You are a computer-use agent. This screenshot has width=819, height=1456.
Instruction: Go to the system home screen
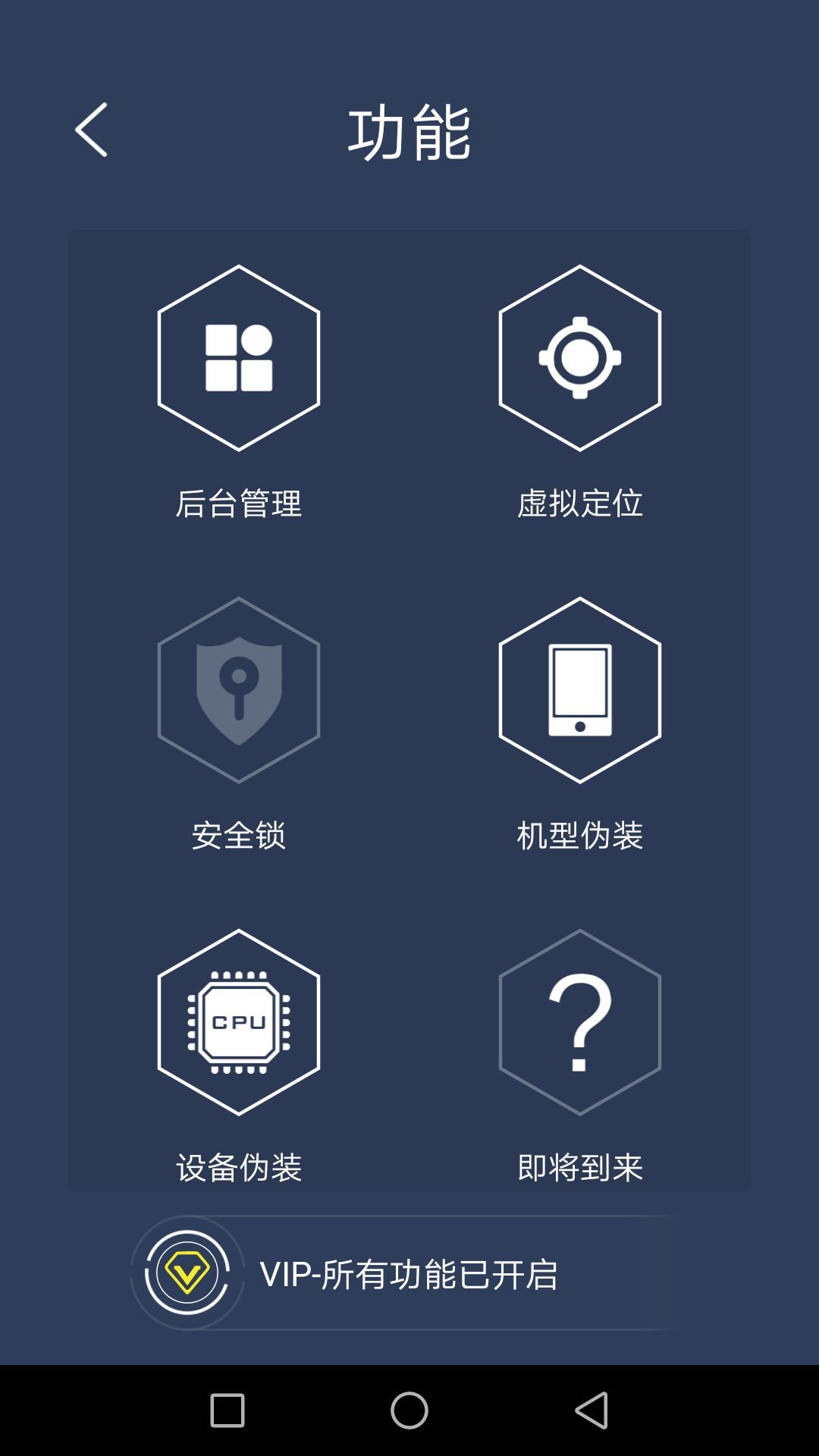(409, 1410)
